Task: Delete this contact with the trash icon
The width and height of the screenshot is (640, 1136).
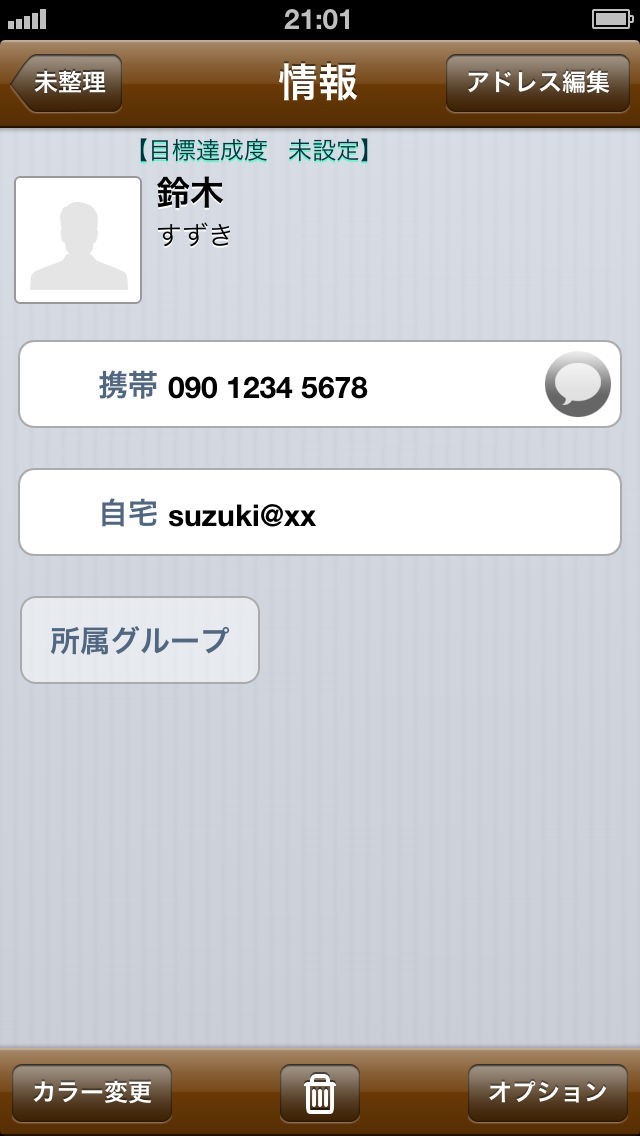Action: pos(320,1093)
